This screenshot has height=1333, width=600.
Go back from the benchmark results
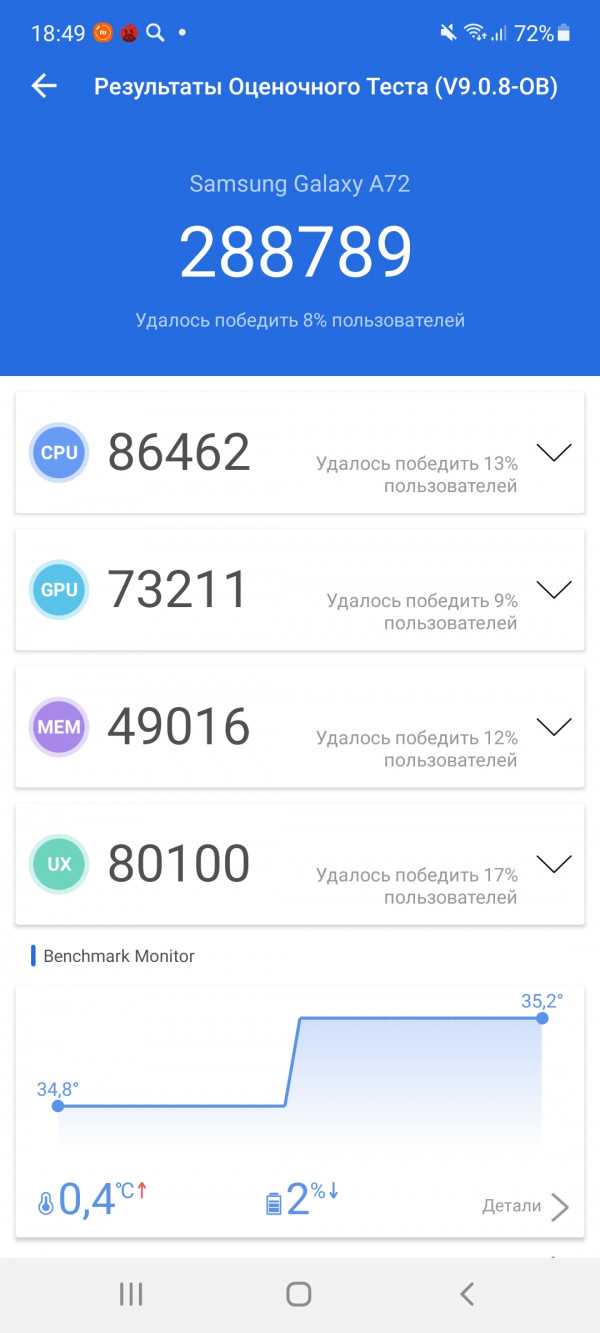(x=44, y=86)
